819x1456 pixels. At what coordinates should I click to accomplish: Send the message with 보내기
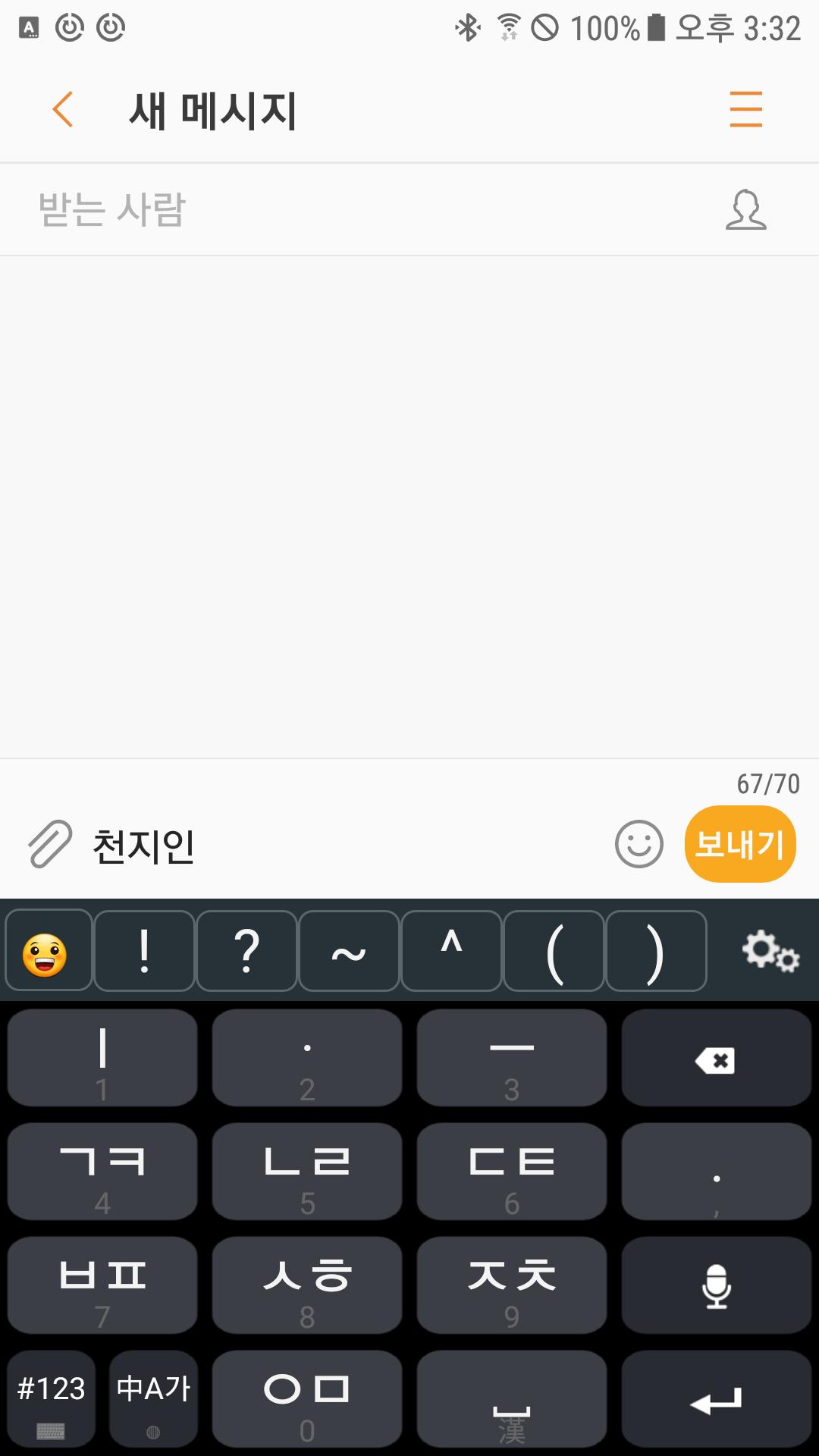[x=739, y=844]
